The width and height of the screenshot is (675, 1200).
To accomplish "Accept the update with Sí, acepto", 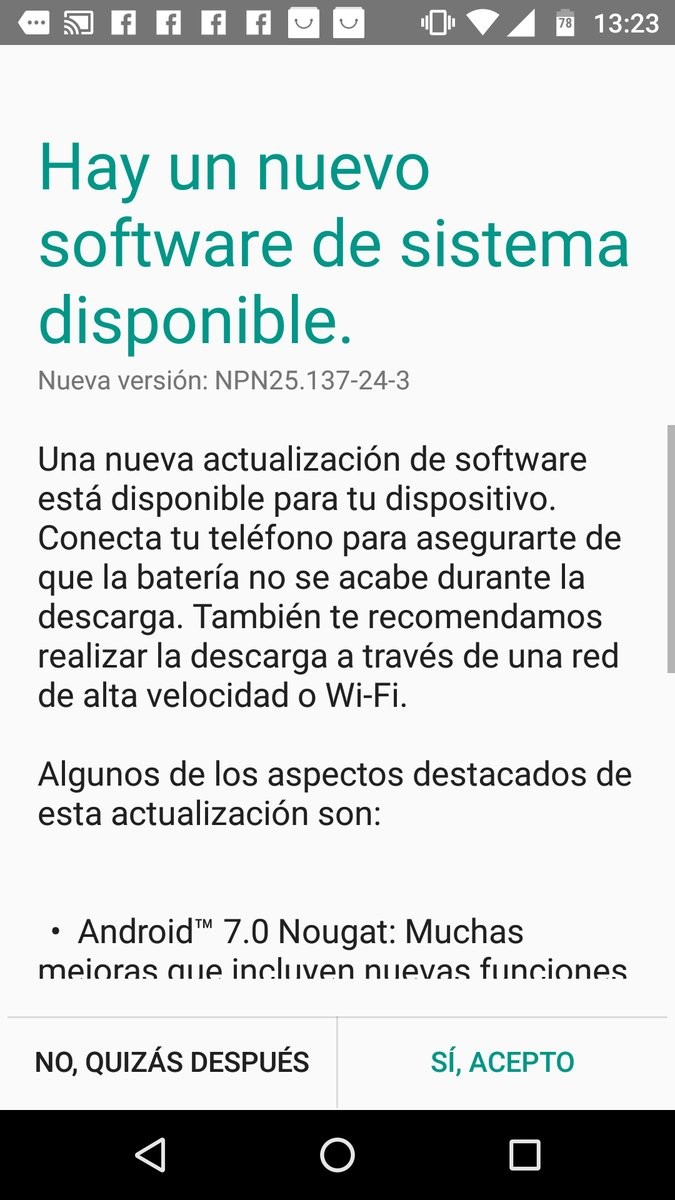I will click(503, 1062).
